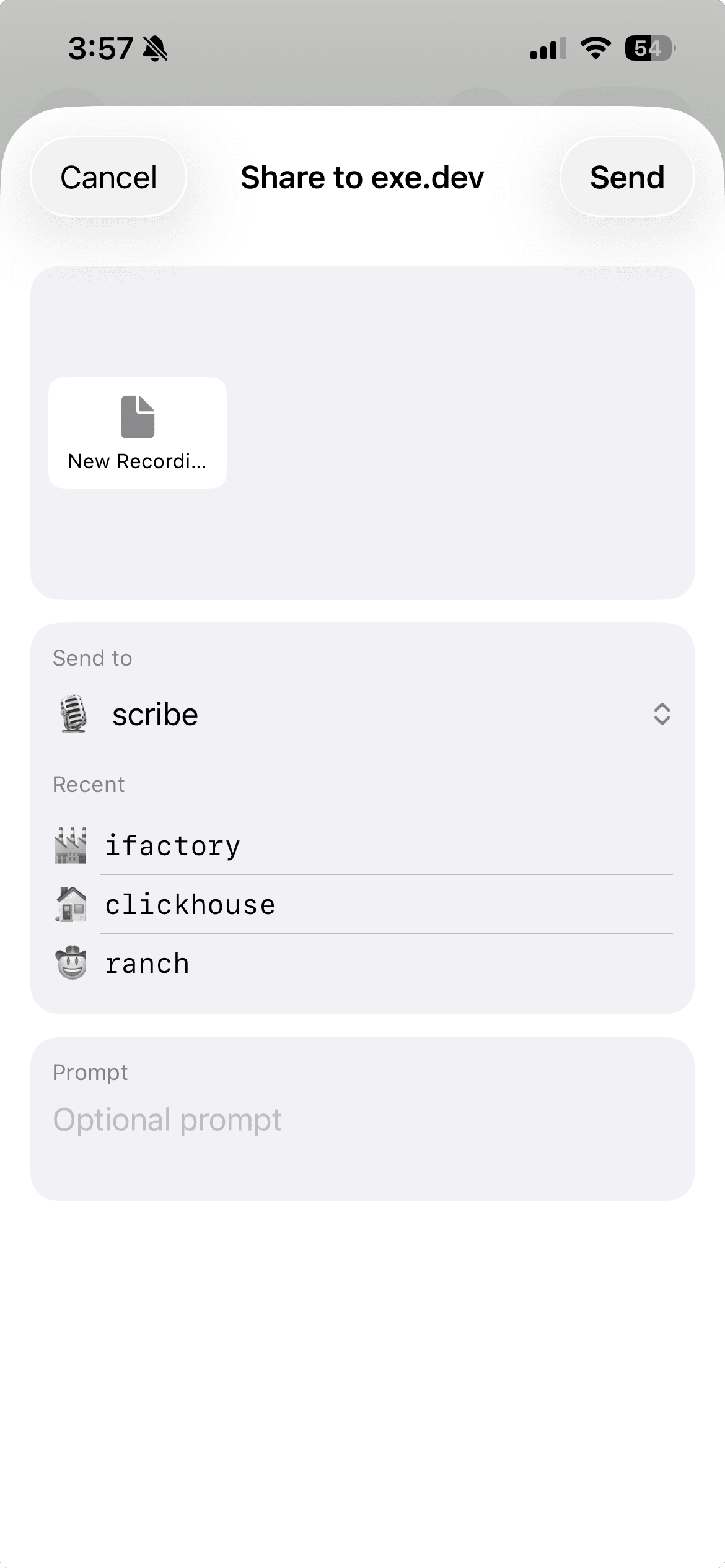The width and height of the screenshot is (725, 1568).
Task: Cancel sharing to exe.dev
Action: (108, 177)
